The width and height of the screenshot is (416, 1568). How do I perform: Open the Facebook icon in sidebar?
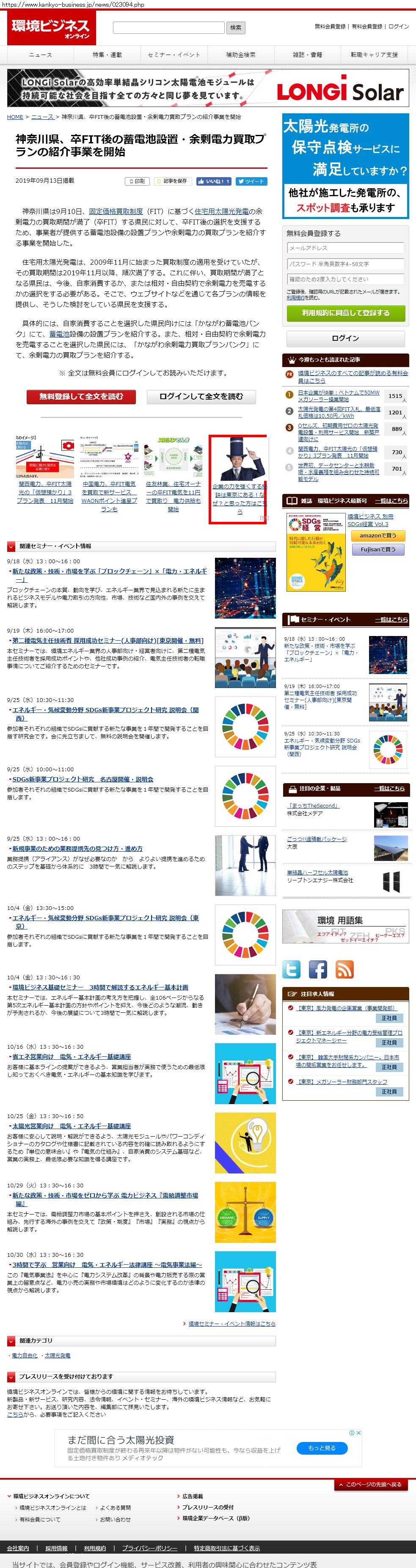pyautogui.click(x=317, y=969)
